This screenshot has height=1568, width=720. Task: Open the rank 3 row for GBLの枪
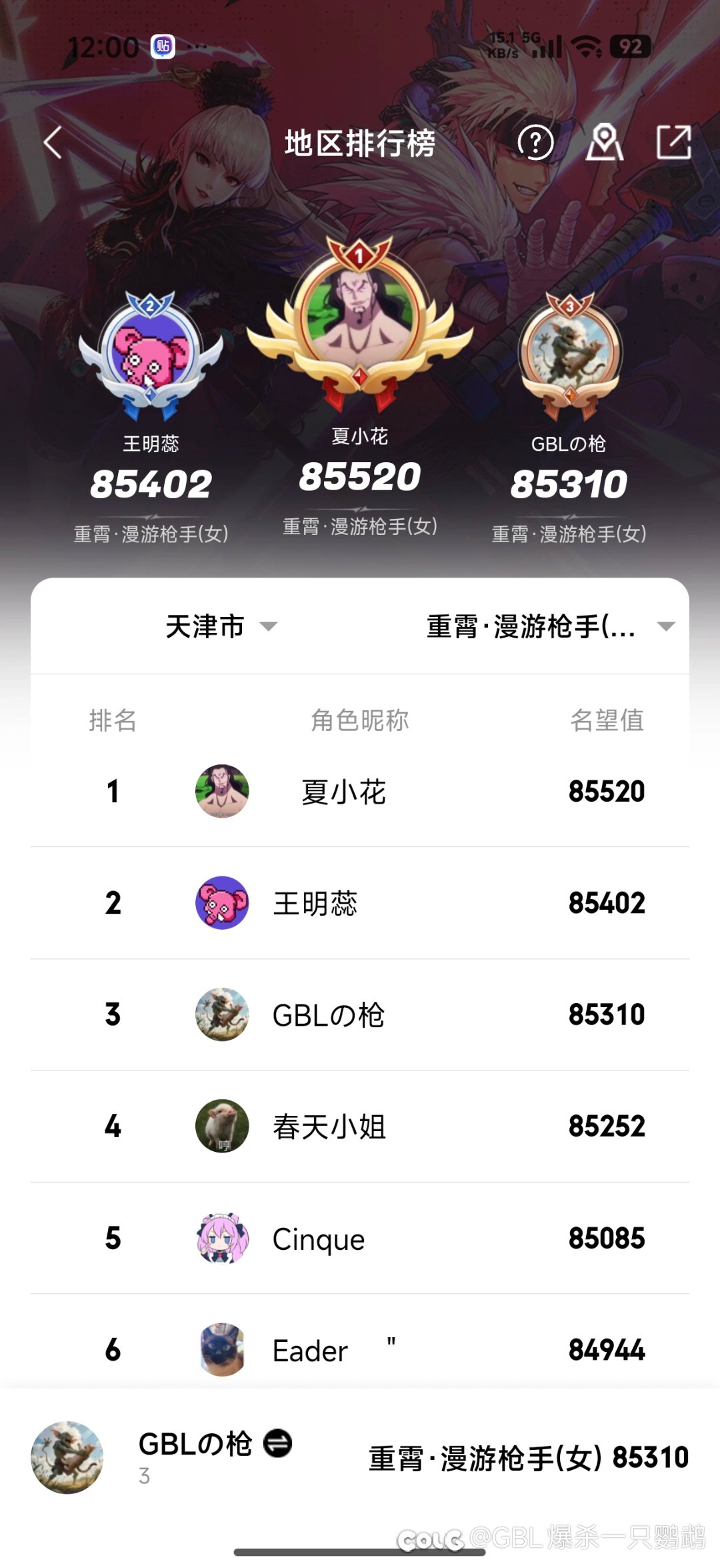(360, 1014)
